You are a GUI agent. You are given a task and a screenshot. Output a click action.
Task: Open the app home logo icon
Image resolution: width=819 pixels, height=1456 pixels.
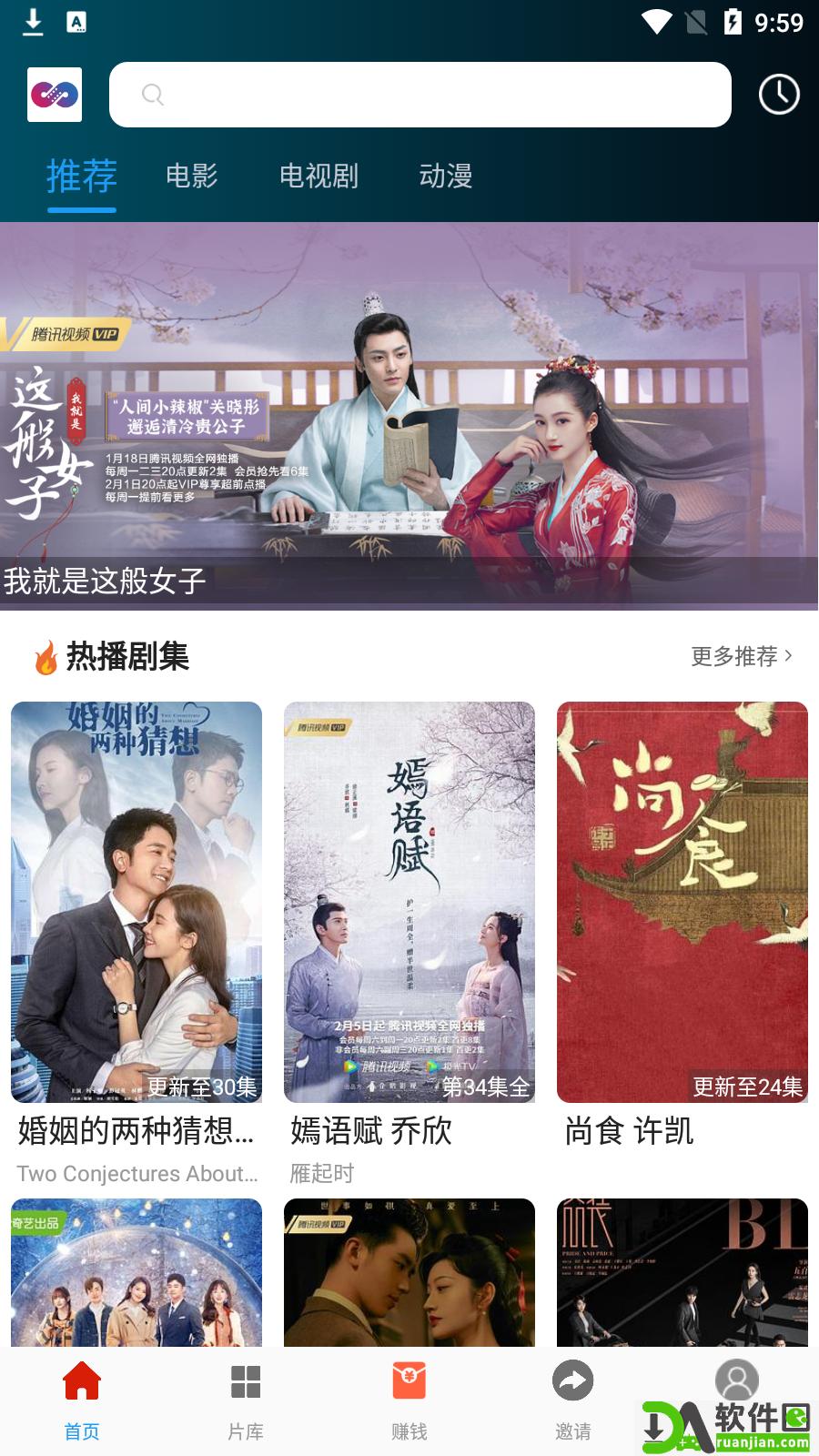54,95
